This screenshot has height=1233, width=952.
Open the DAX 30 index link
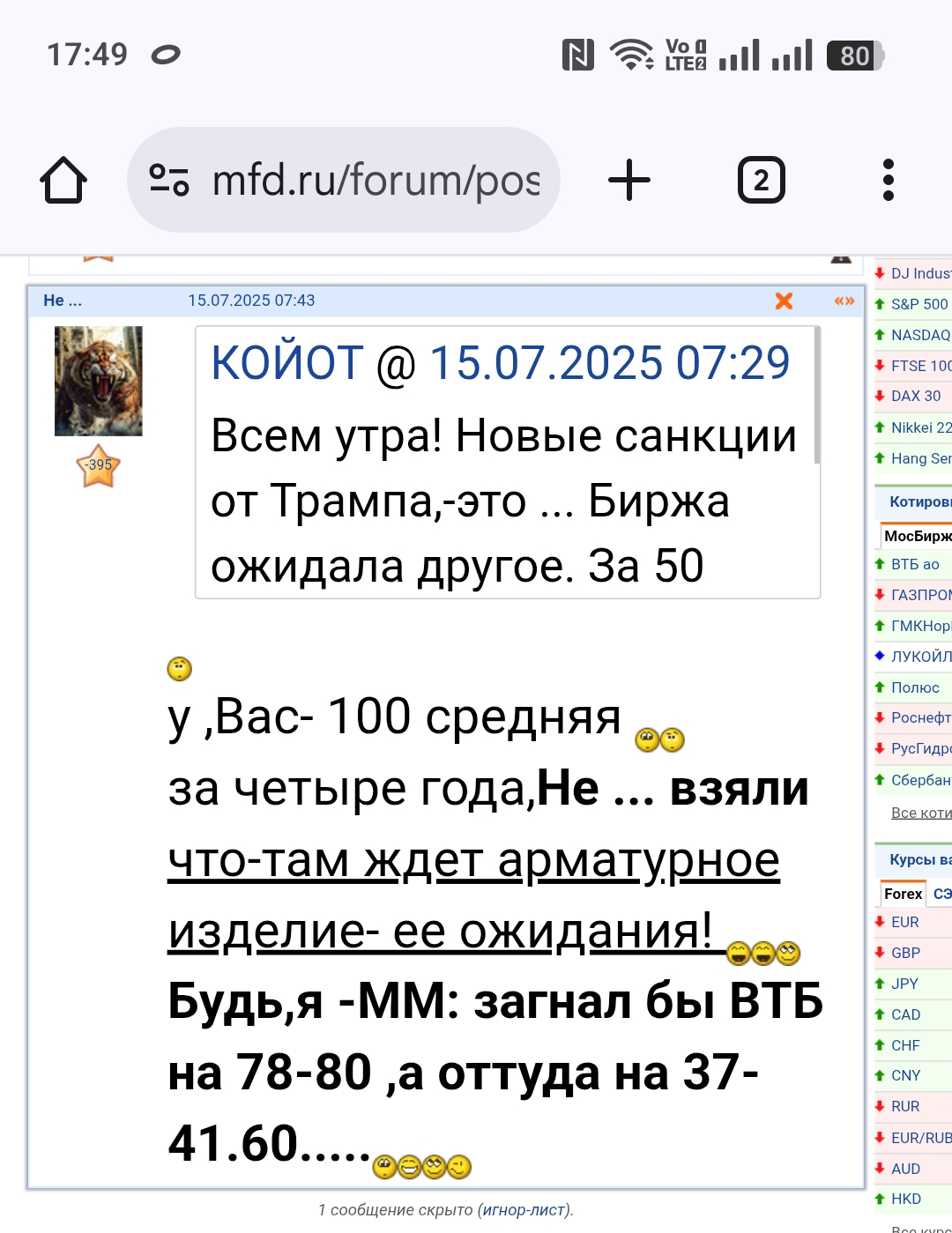coord(915,396)
